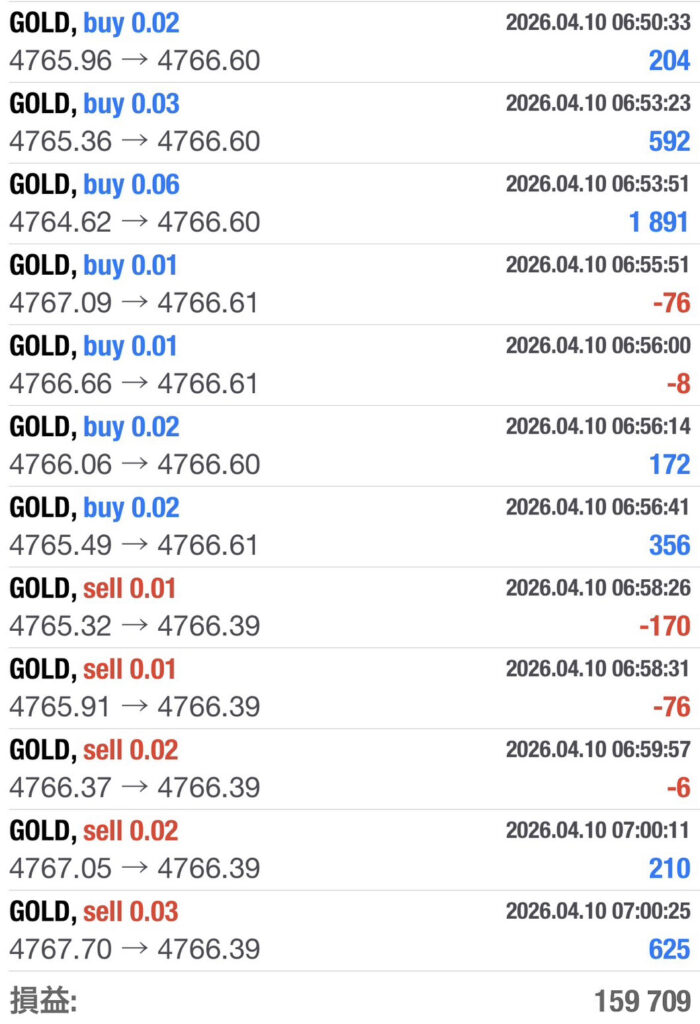
Task: Open the GOLD buy 0.01 trade at 06:56:00
Action: (350, 366)
